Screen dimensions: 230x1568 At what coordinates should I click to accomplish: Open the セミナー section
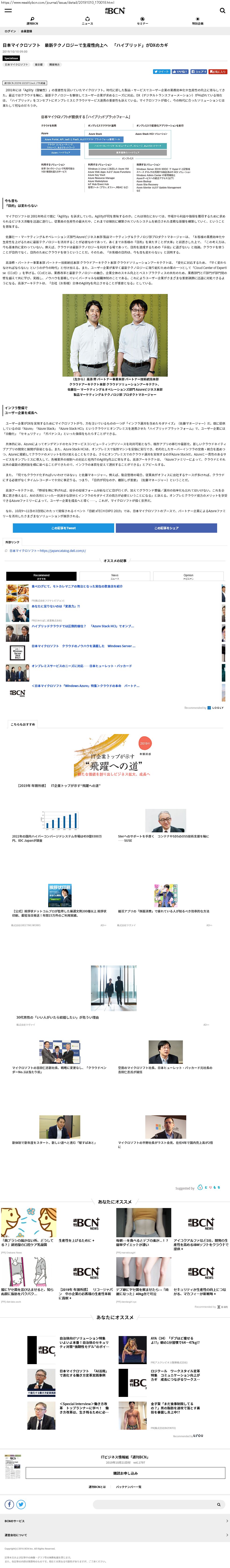142,21
